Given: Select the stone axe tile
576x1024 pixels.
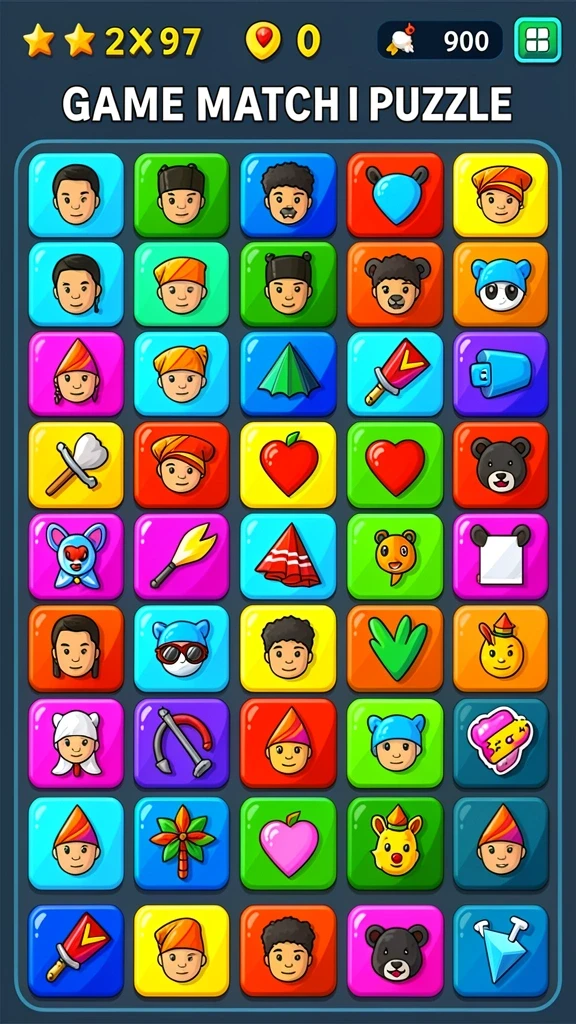Looking at the screenshot, I should (76, 465).
